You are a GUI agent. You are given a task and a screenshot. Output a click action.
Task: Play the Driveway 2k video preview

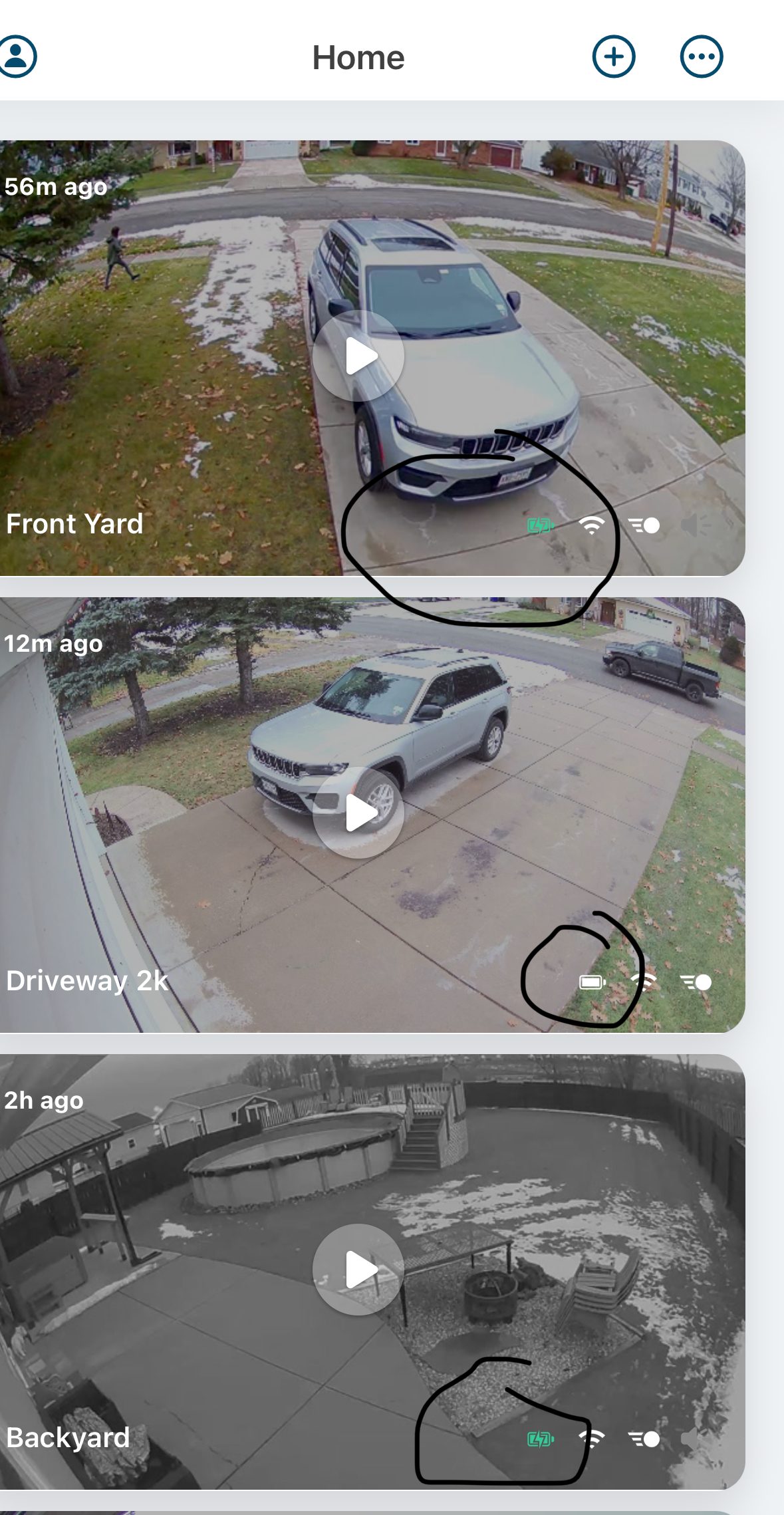point(358,813)
